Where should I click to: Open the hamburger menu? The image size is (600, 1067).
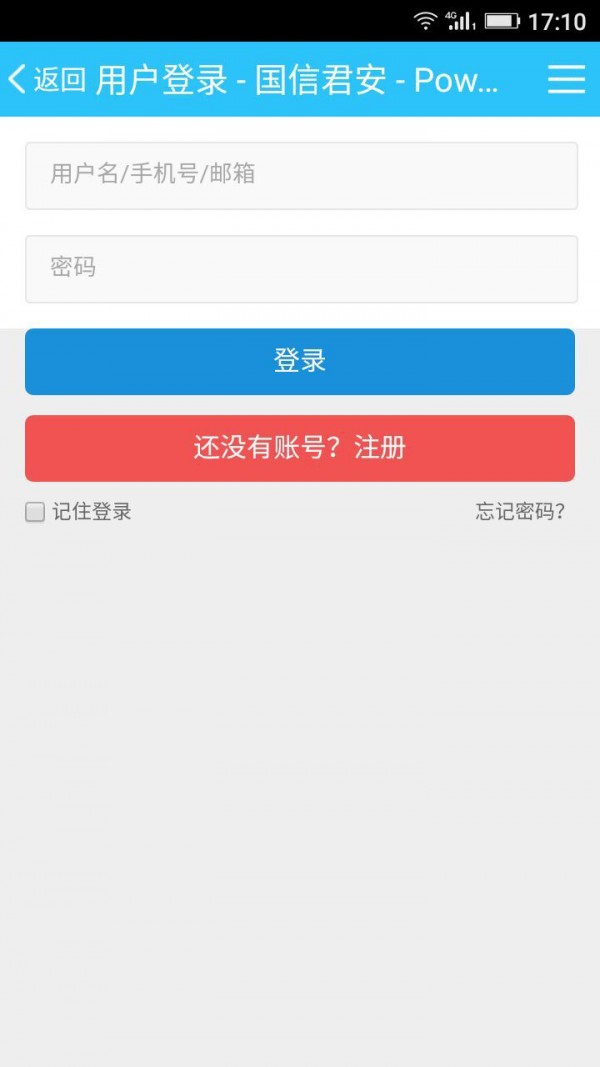pyautogui.click(x=566, y=80)
